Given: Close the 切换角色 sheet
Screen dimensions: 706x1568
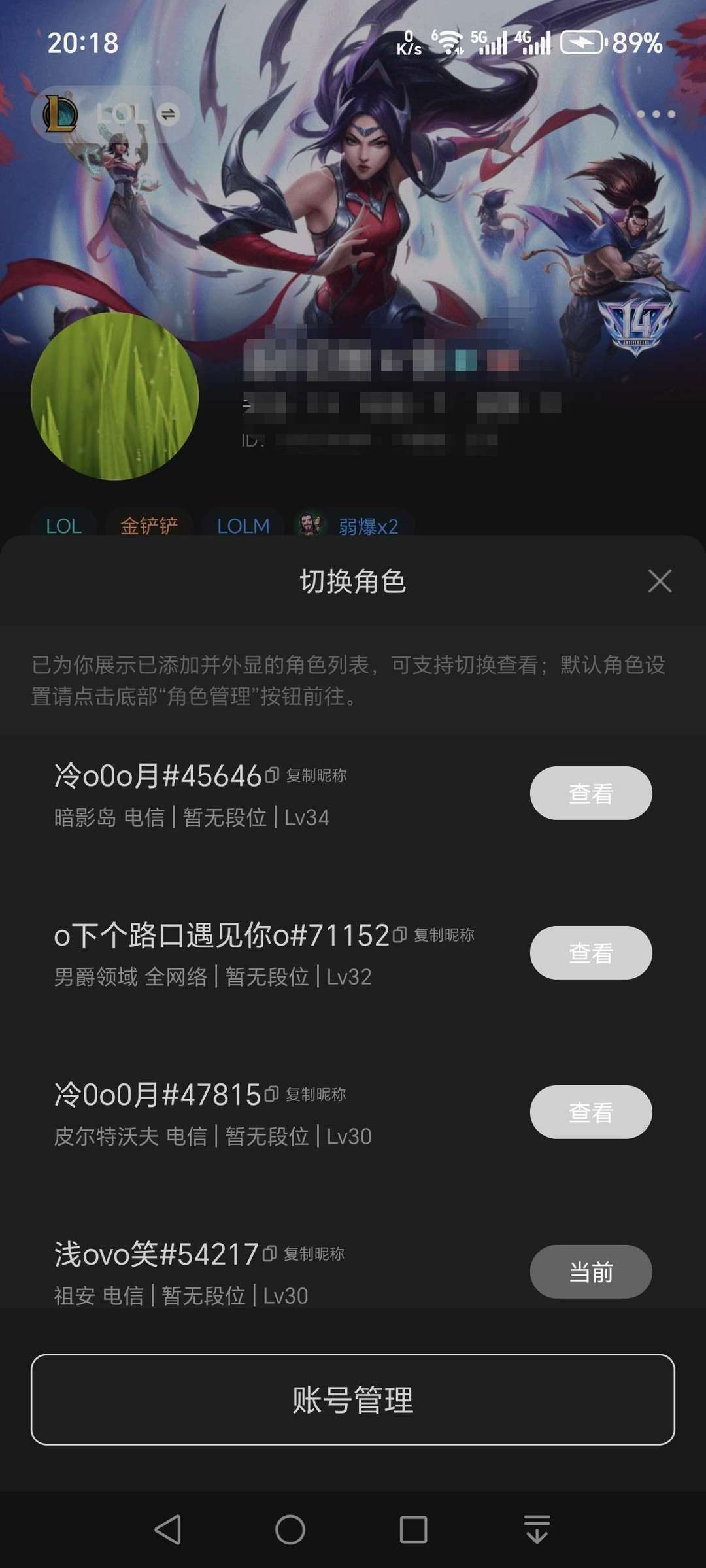Looking at the screenshot, I should pyautogui.click(x=660, y=581).
